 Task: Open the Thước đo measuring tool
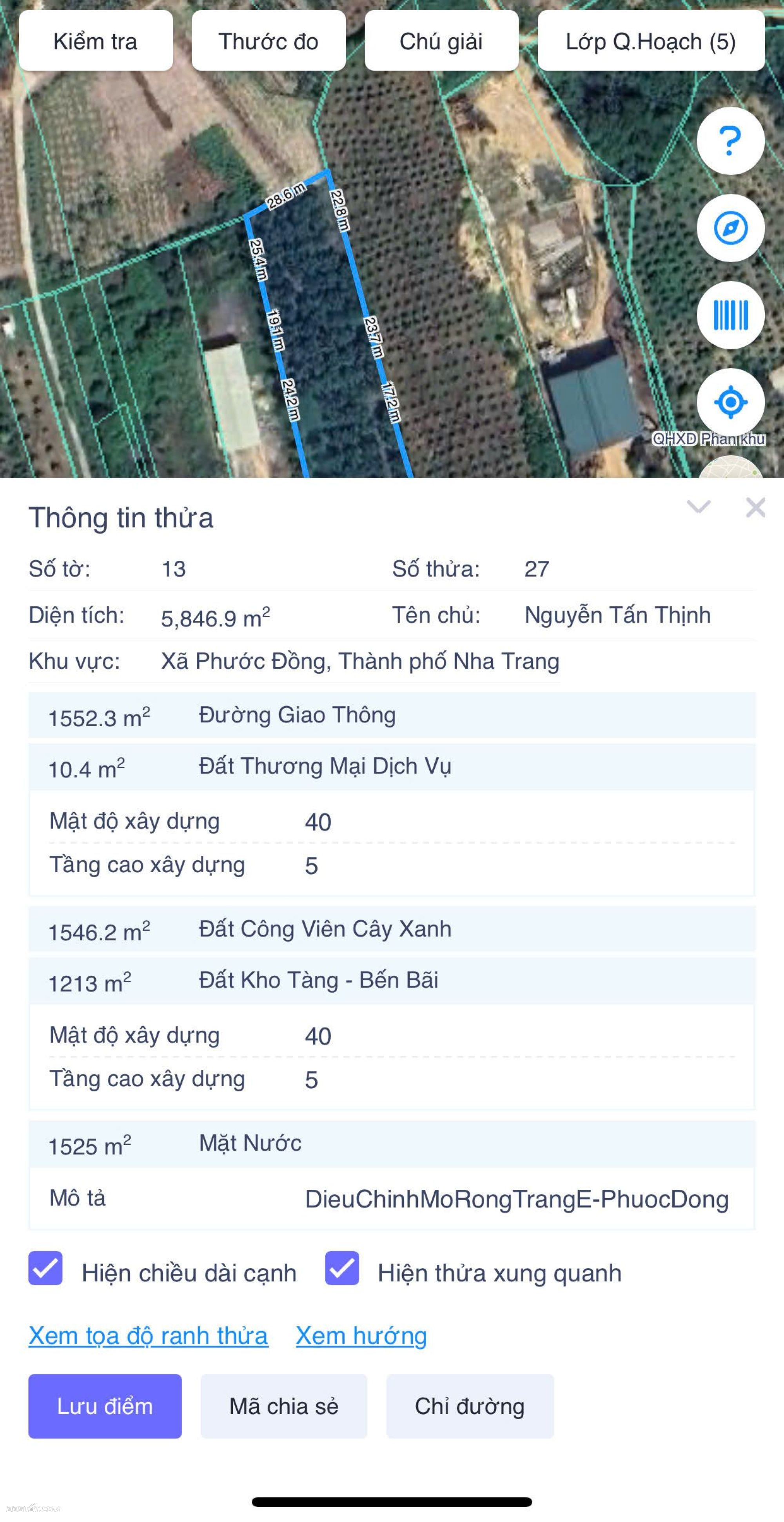(268, 41)
